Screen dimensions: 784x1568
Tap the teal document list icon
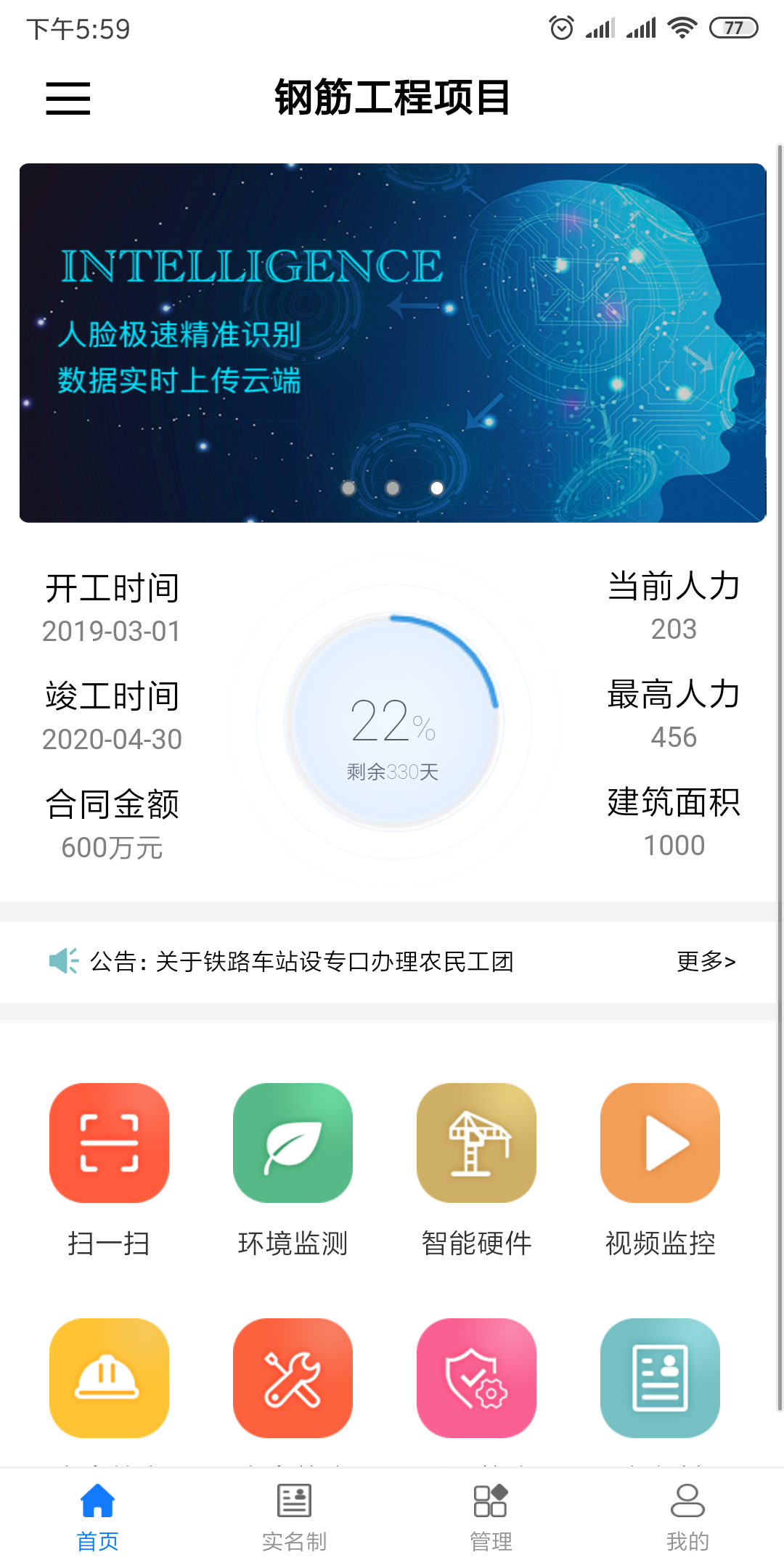click(660, 1378)
